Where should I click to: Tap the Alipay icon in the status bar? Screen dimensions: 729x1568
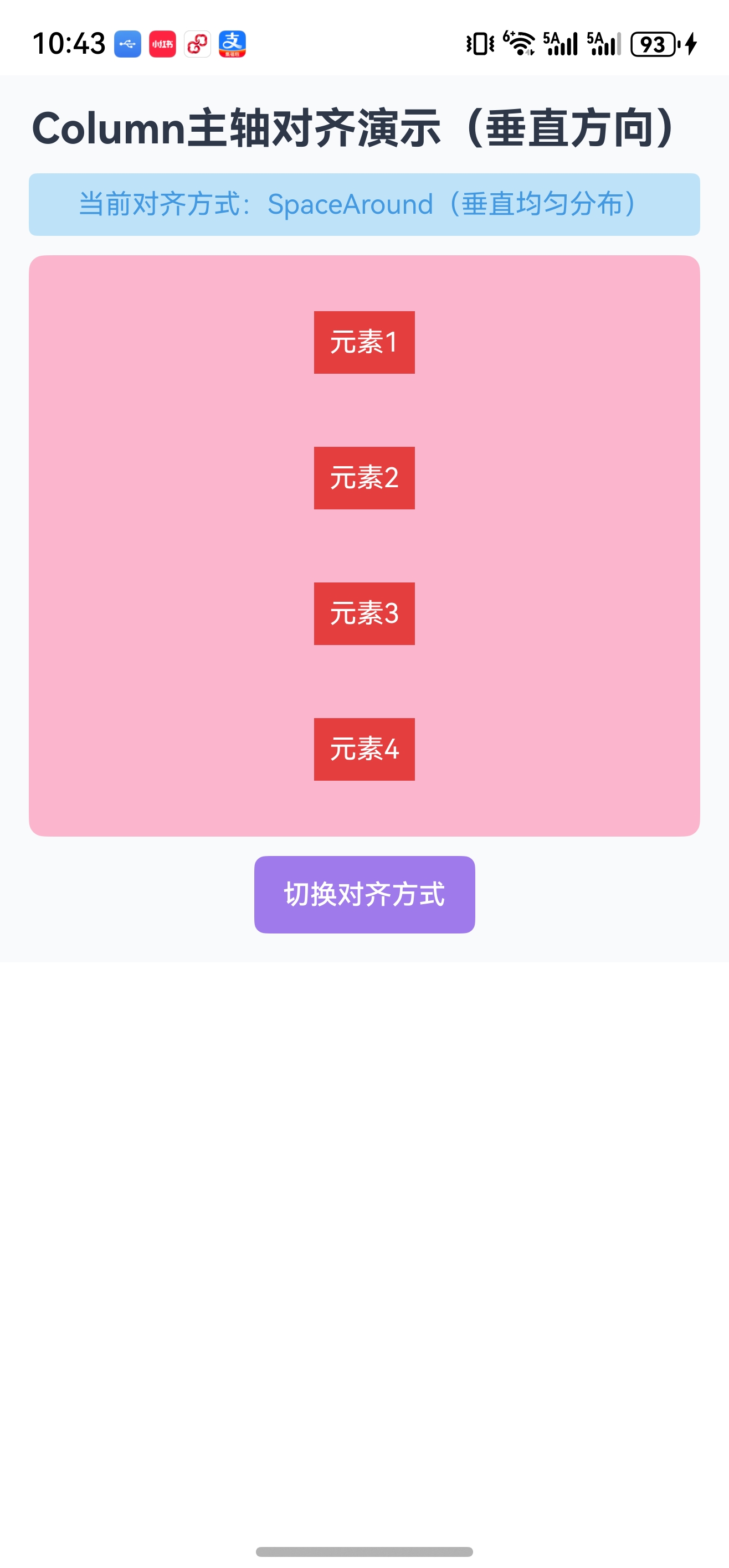pyautogui.click(x=233, y=43)
